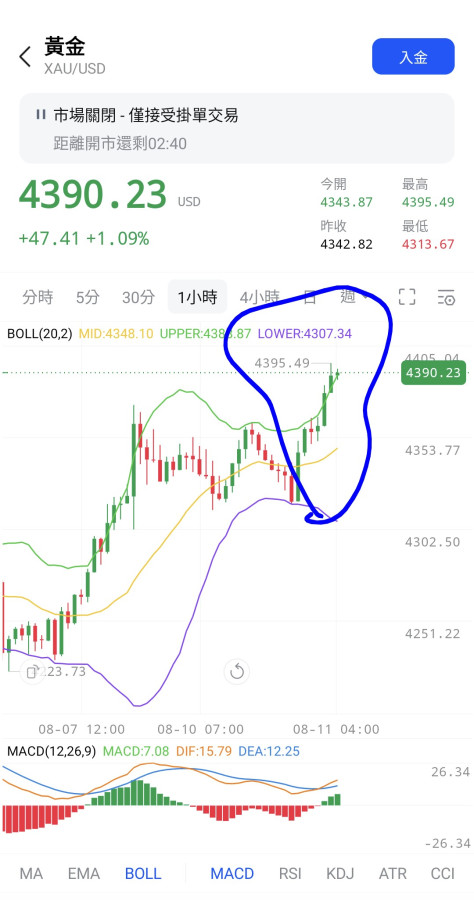Switch sub-indicator to CCI
Screen dimensions: 474x900
[442, 874]
